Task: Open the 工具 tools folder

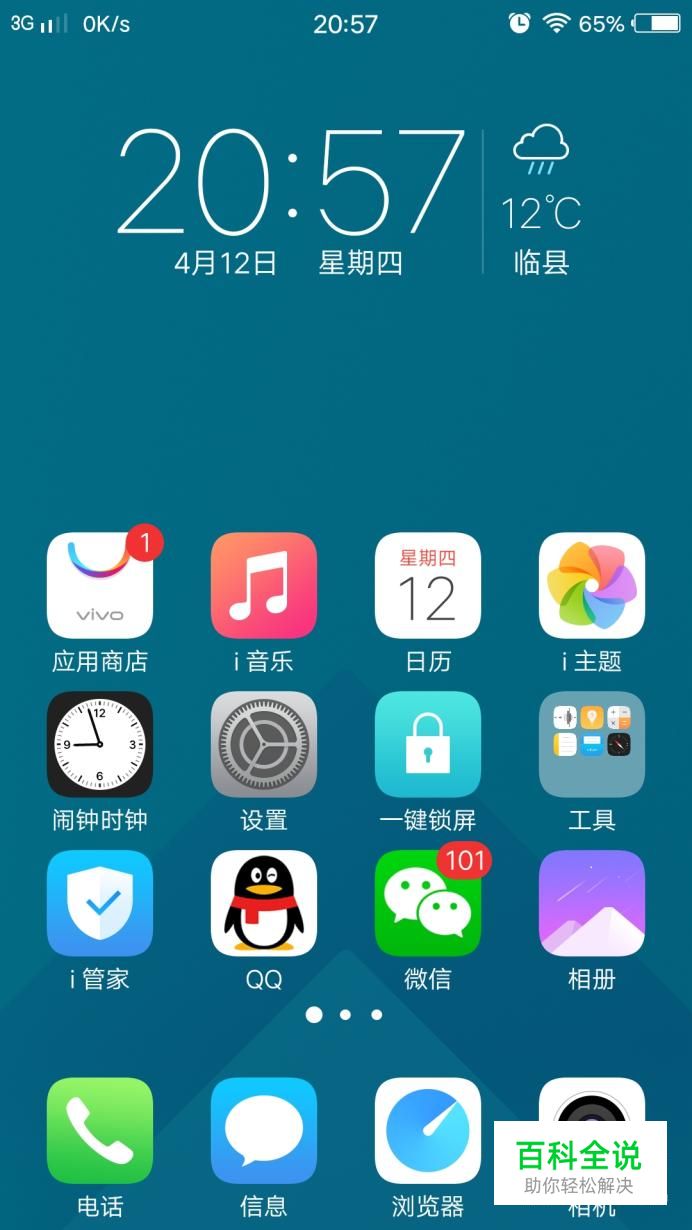Action: tap(592, 745)
